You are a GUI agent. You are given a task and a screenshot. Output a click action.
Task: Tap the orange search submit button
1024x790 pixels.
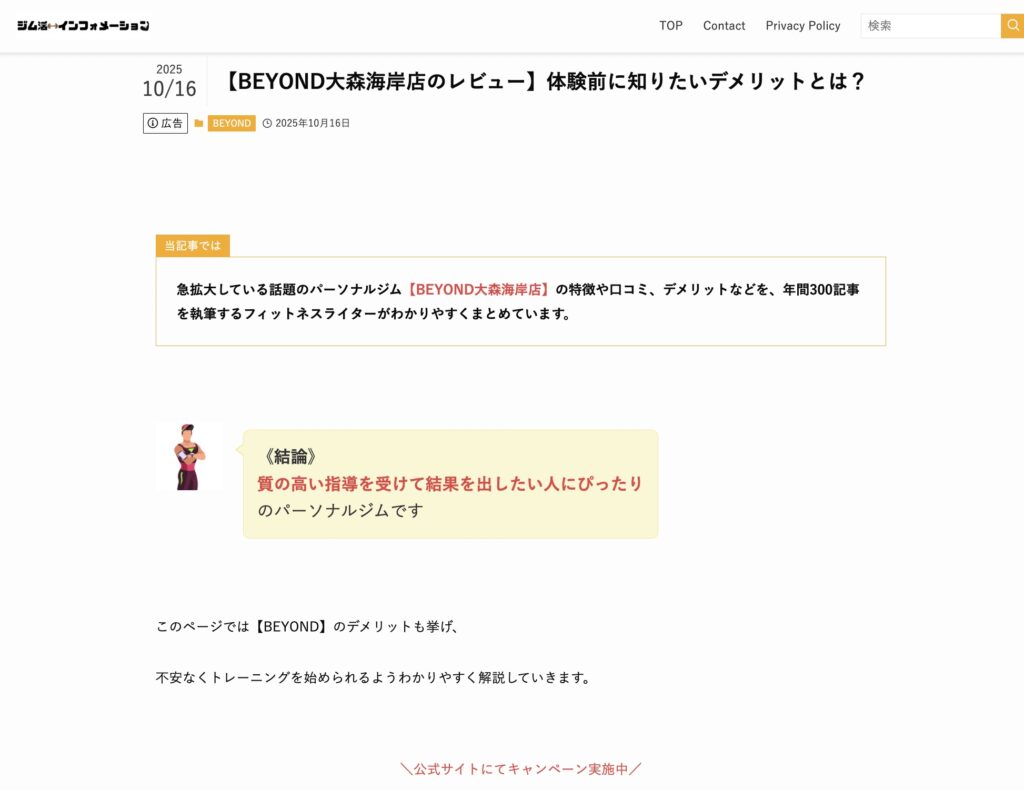[x=1012, y=26]
